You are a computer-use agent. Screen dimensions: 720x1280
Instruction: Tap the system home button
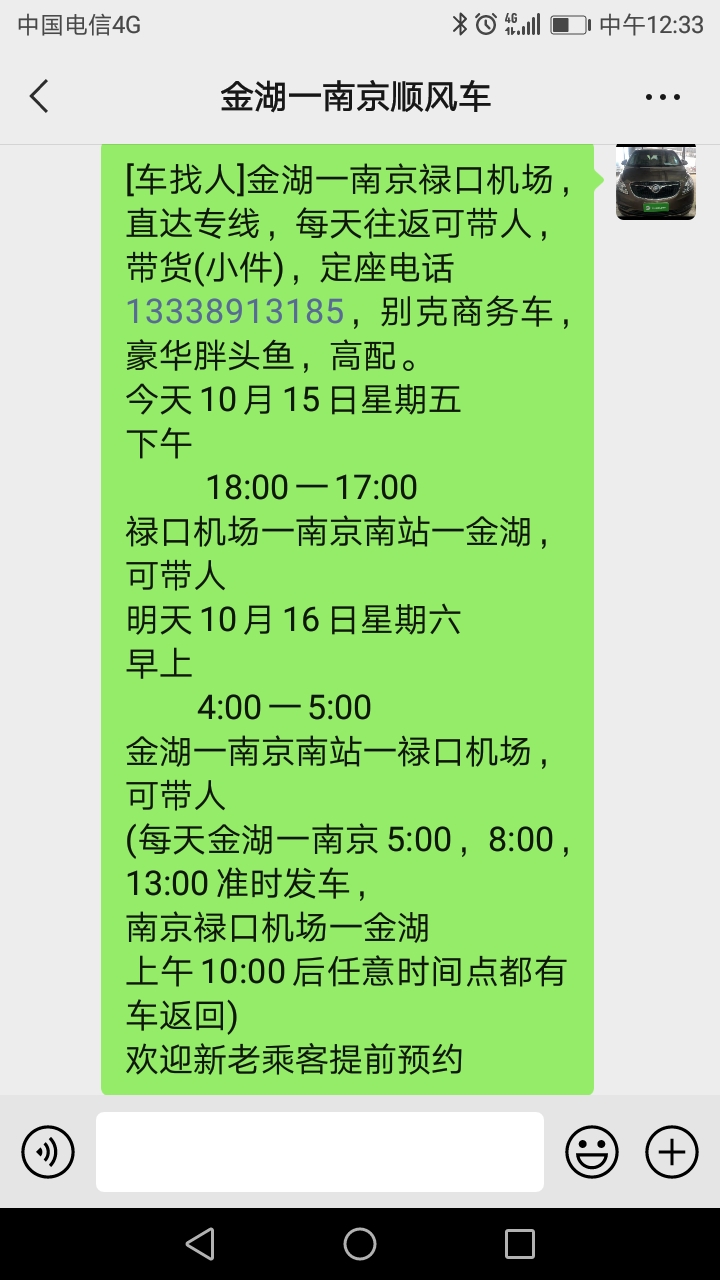[360, 1244]
